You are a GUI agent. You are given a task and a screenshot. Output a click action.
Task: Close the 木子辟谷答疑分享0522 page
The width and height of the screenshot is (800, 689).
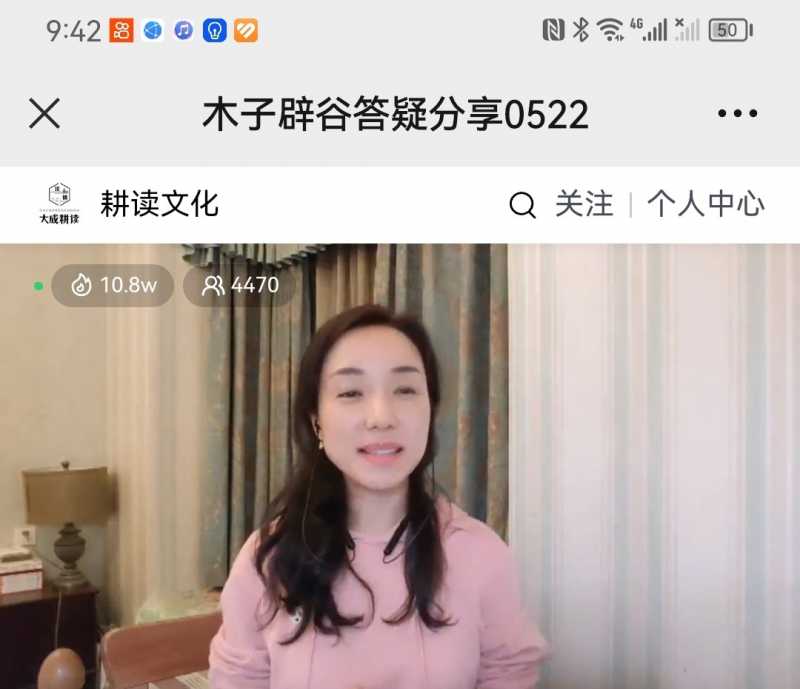[x=45, y=114]
